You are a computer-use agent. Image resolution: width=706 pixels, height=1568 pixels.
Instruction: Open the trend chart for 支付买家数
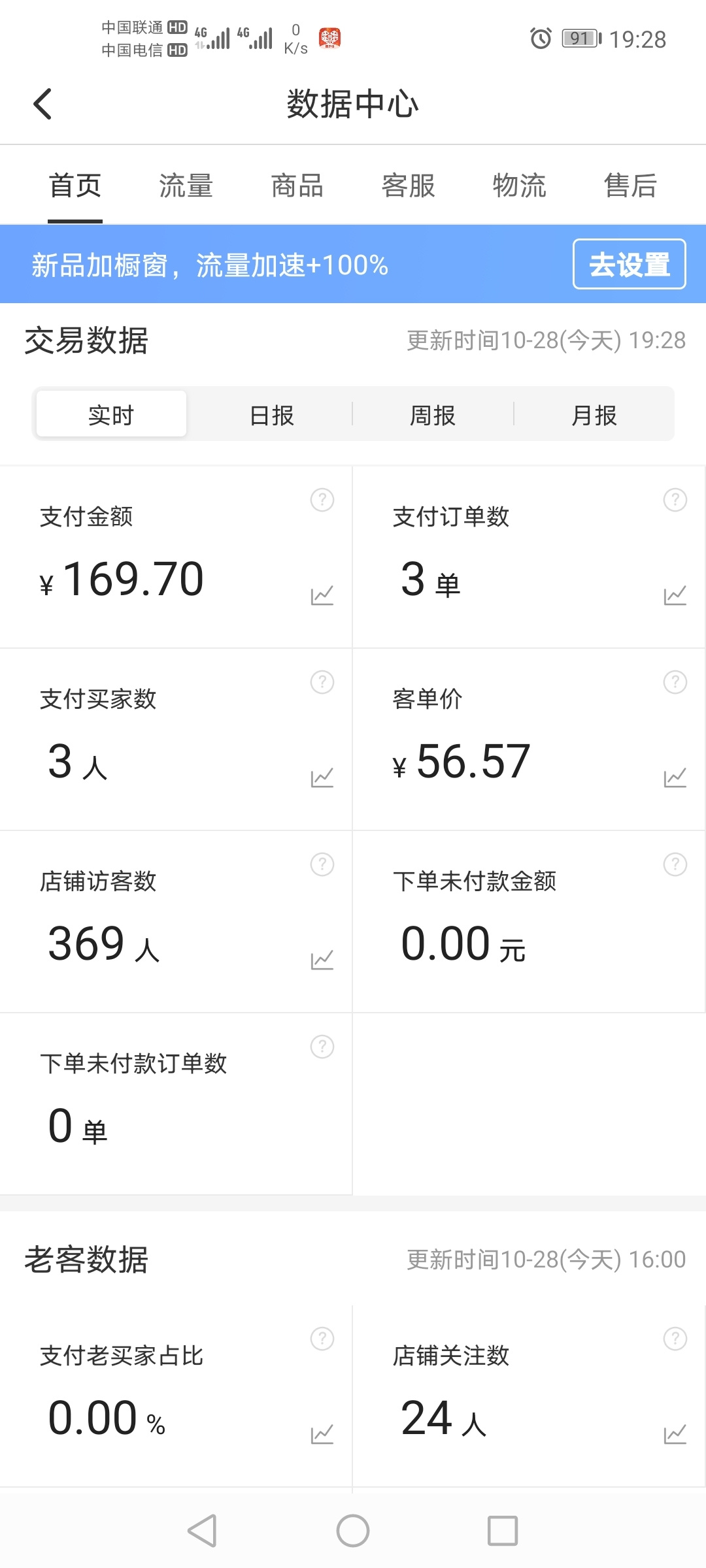coord(322,777)
